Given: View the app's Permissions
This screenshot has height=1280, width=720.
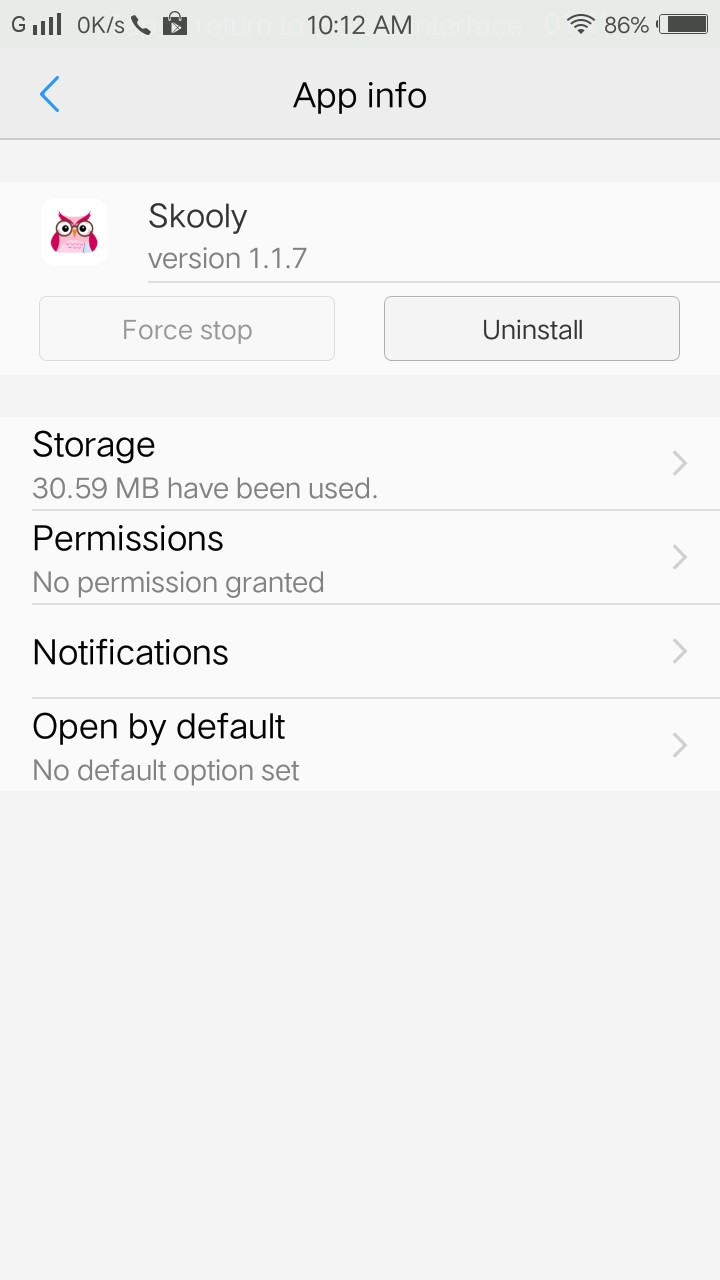Looking at the screenshot, I should tap(360, 557).
